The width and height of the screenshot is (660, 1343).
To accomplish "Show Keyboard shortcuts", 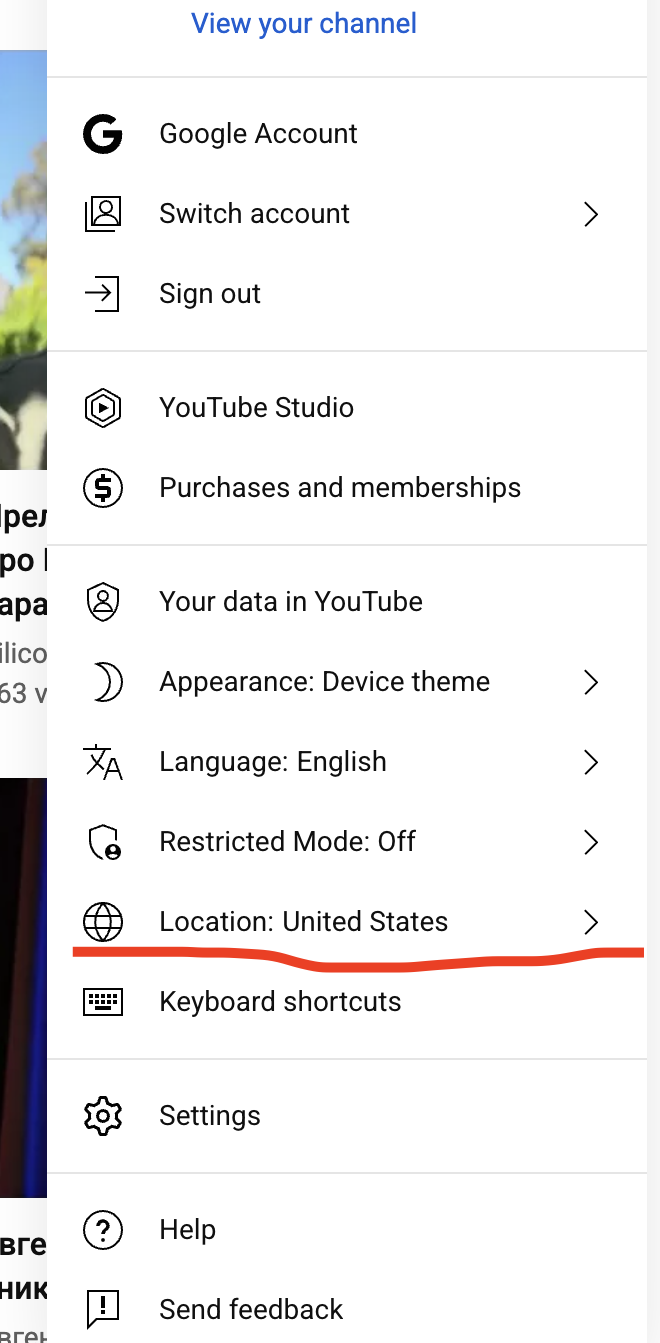I will (353, 1002).
